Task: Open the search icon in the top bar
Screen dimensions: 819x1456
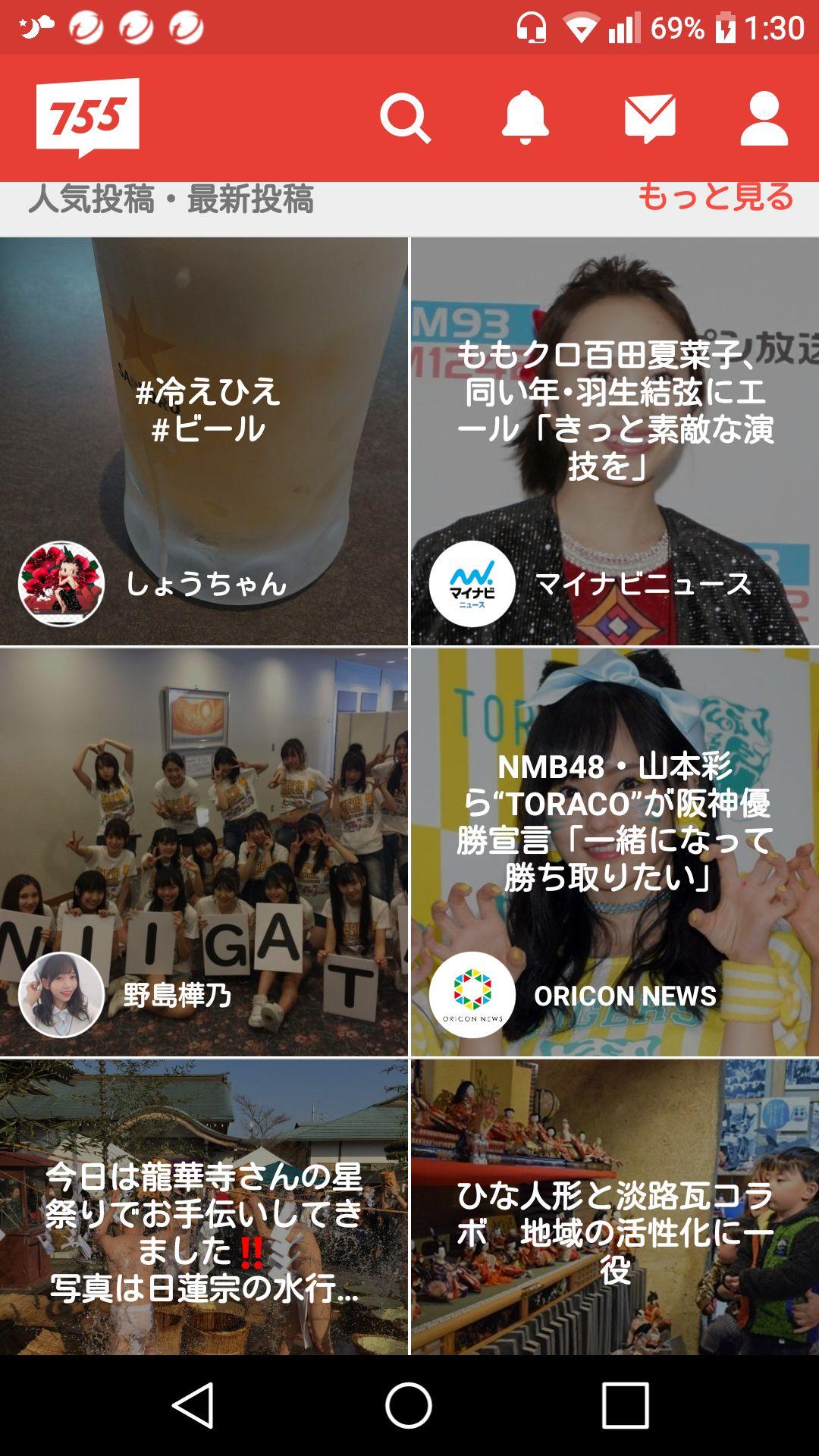Action: click(x=408, y=119)
